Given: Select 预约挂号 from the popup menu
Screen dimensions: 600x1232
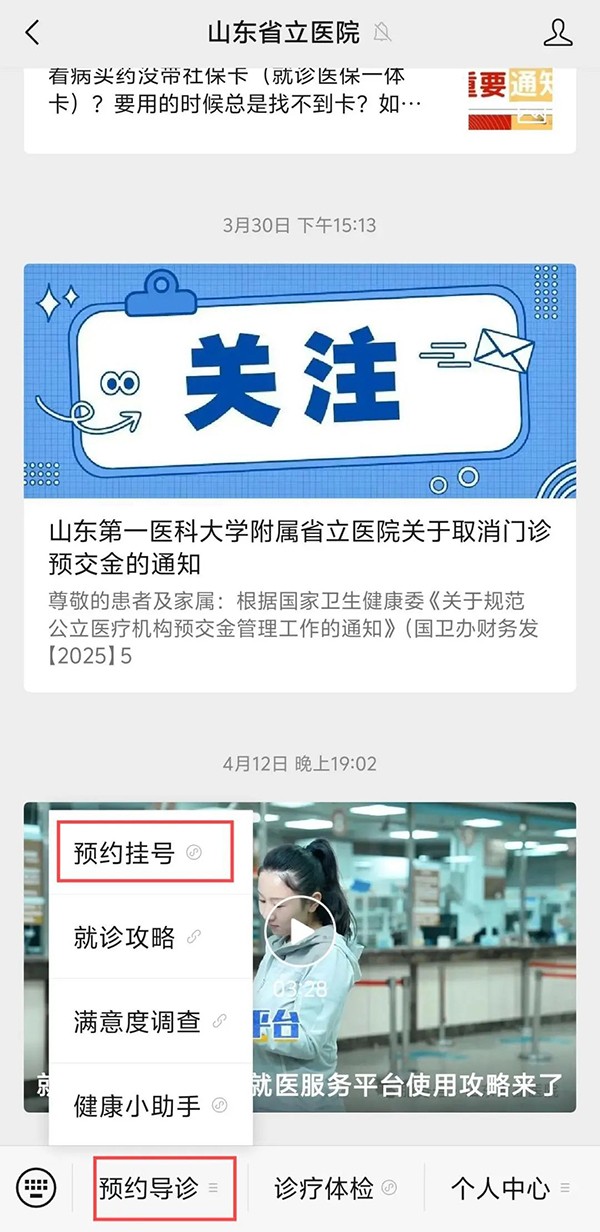Looking at the screenshot, I should pos(146,852).
